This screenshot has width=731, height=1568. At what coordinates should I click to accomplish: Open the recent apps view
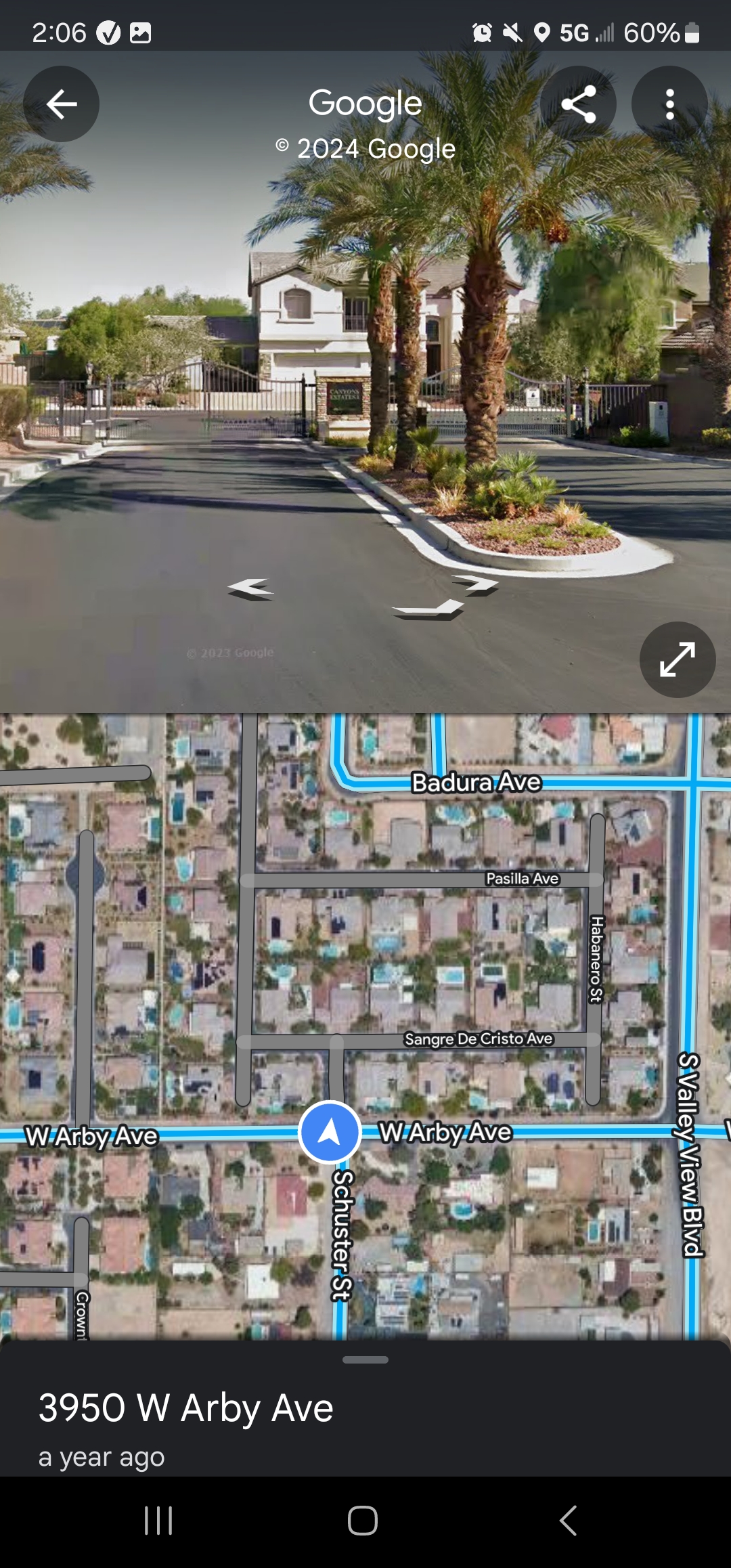click(x=158, y=1521)
